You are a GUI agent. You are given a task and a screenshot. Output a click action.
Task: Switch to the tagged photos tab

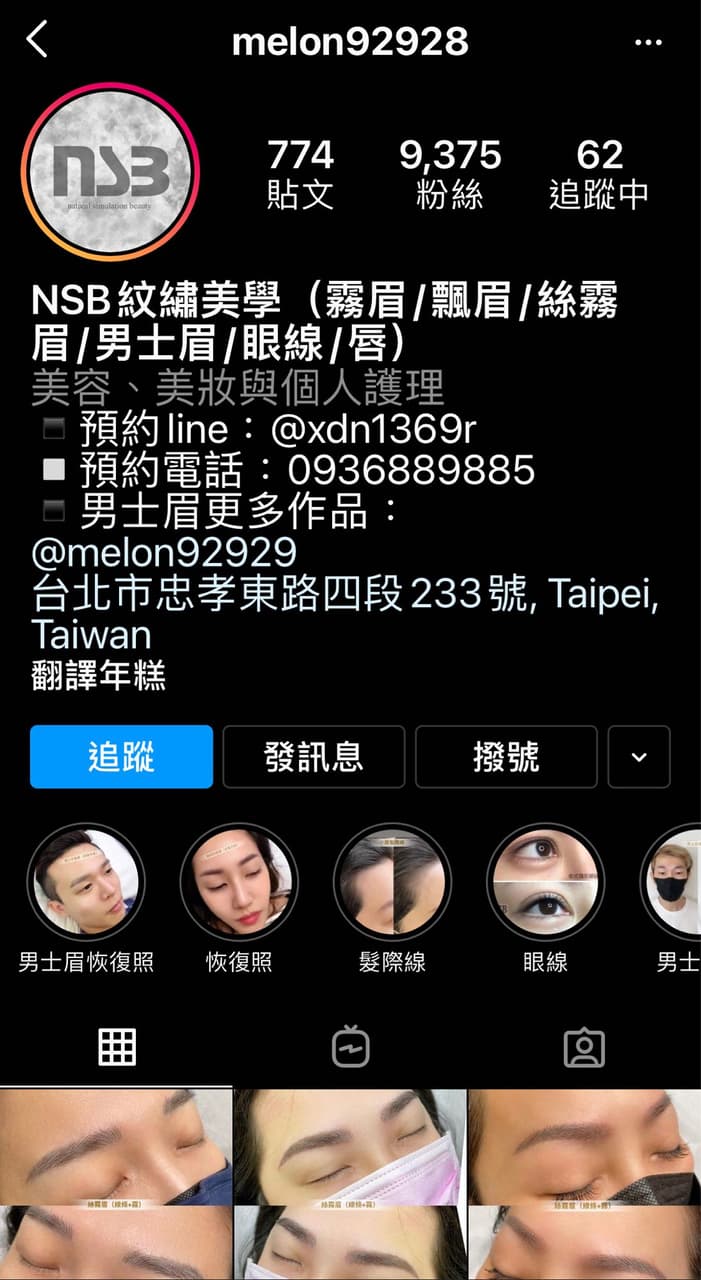point(584,1047)
